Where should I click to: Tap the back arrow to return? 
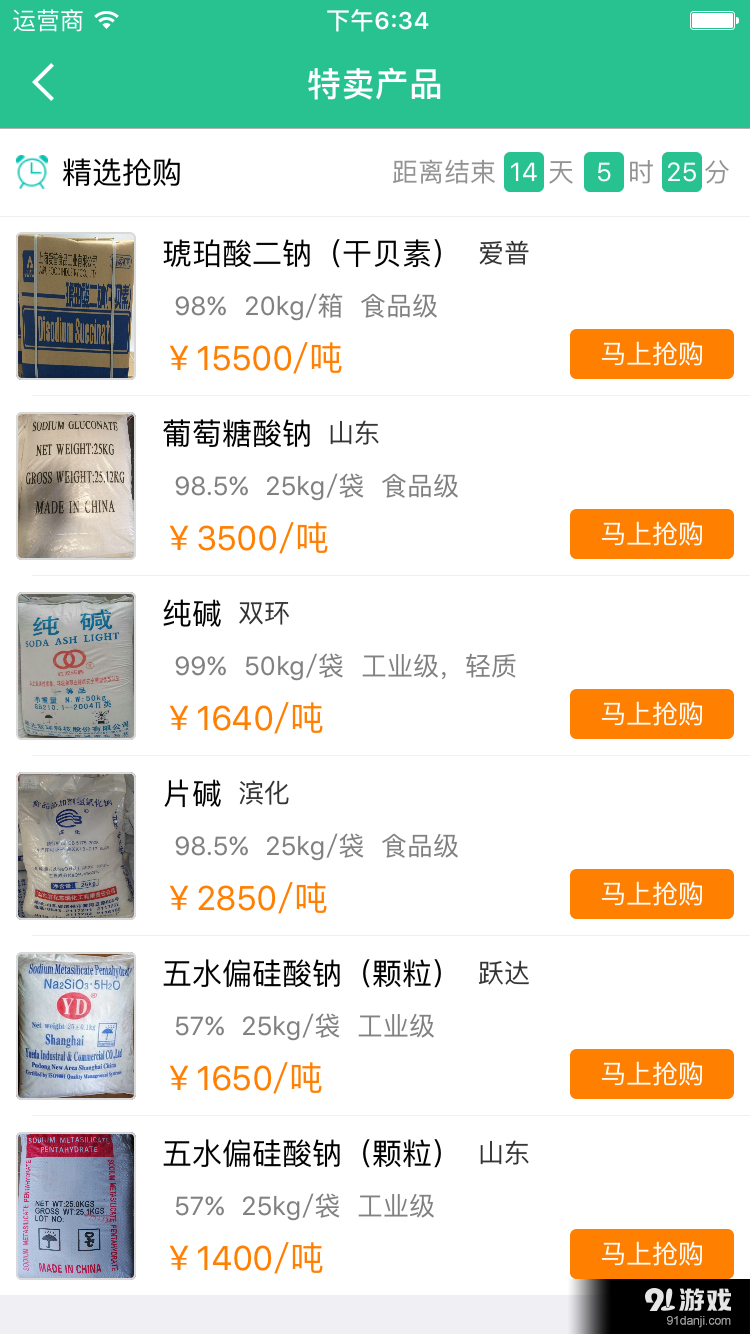(x=42, y=83)
